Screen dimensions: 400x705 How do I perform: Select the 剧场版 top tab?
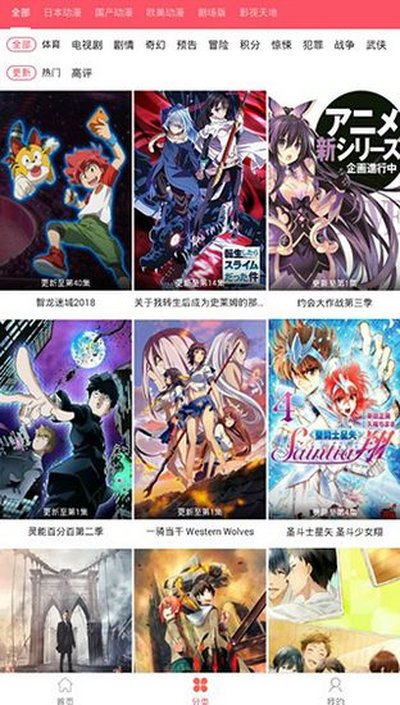coord(211,13)
